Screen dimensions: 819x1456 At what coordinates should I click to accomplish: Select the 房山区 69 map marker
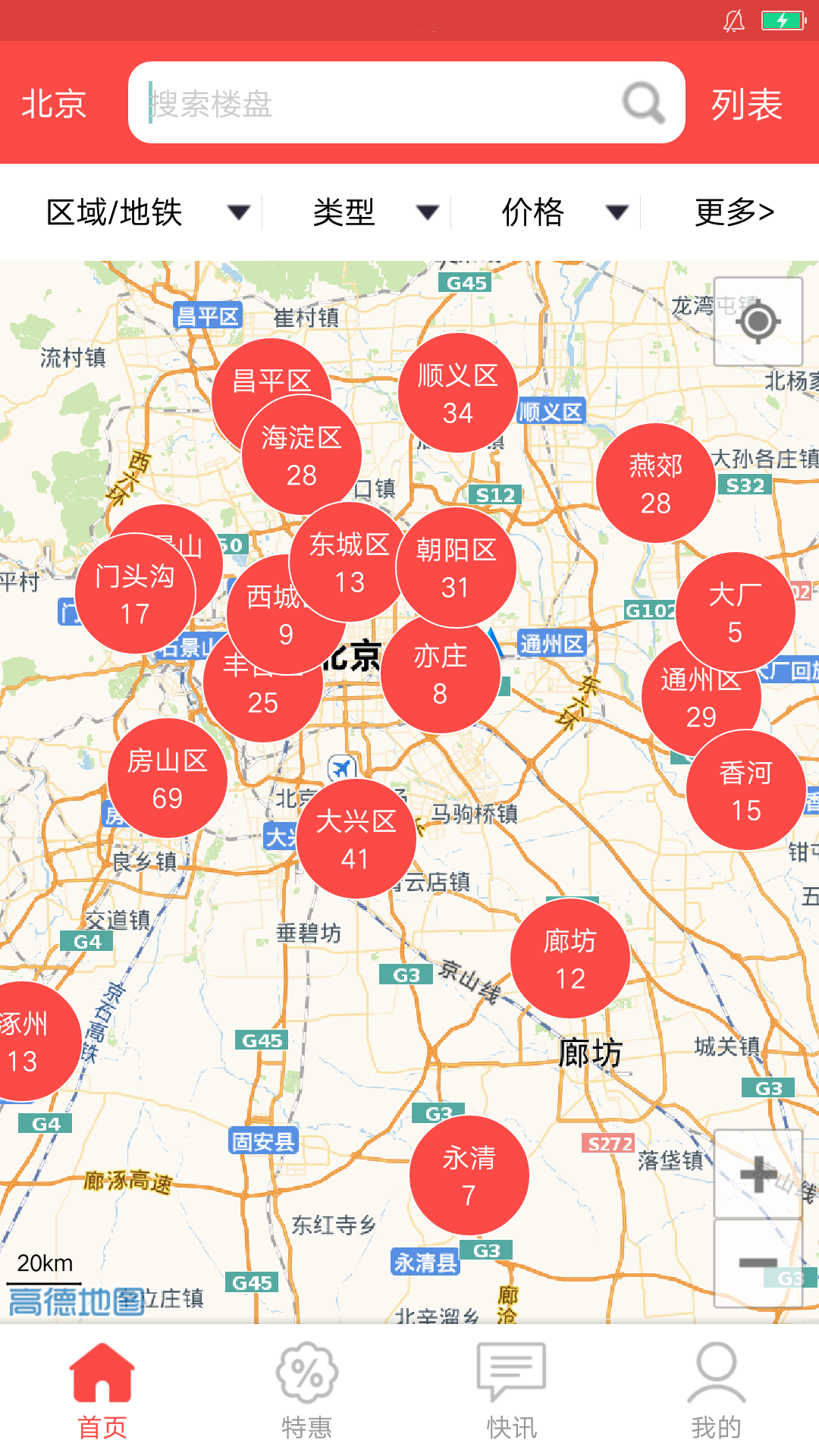coord(168,779)
